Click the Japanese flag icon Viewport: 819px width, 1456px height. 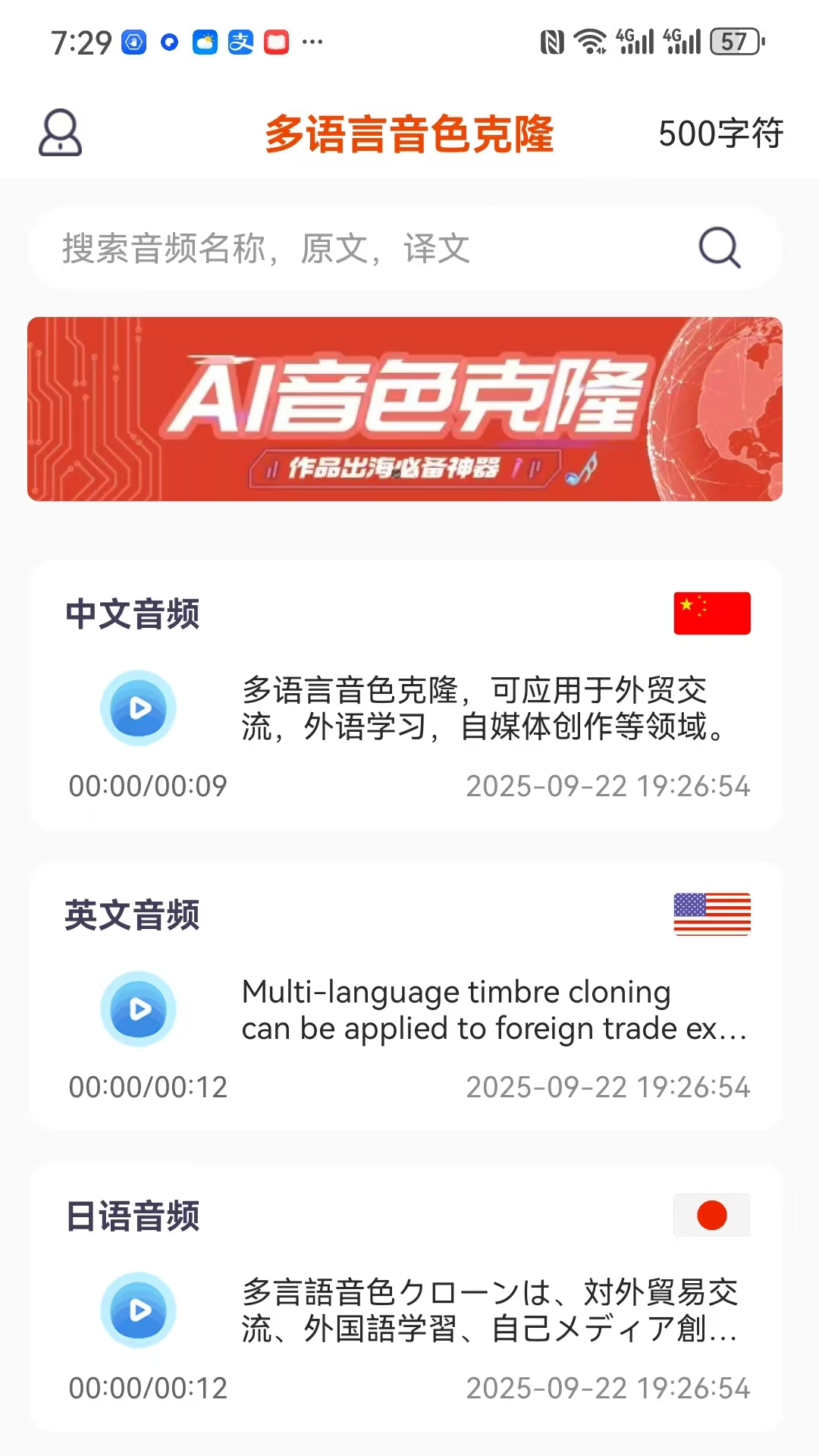(x=711, y=1216)
